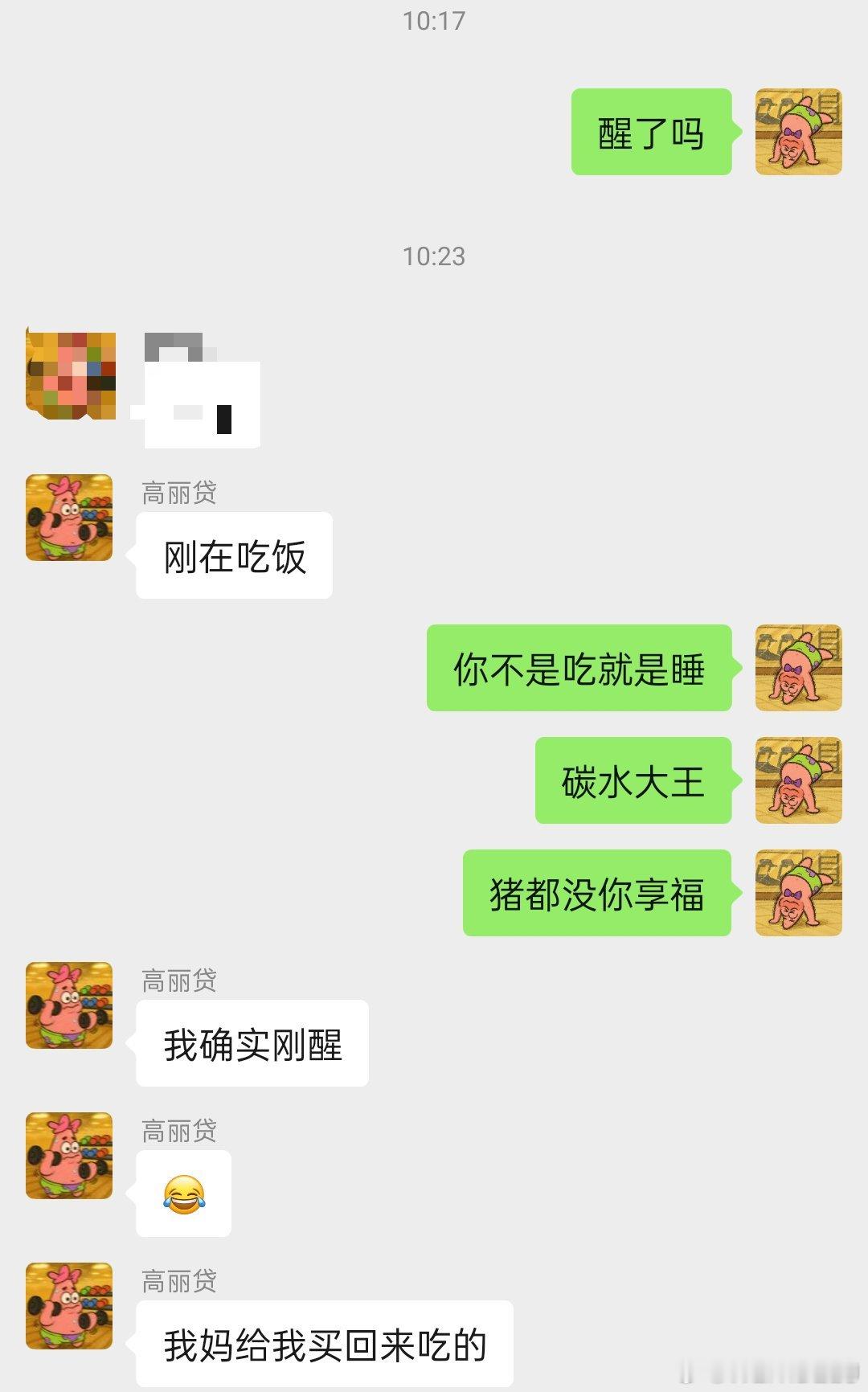
Task: Open own avatar beside 碳水大王 message
Action: [x=798, y=780]
